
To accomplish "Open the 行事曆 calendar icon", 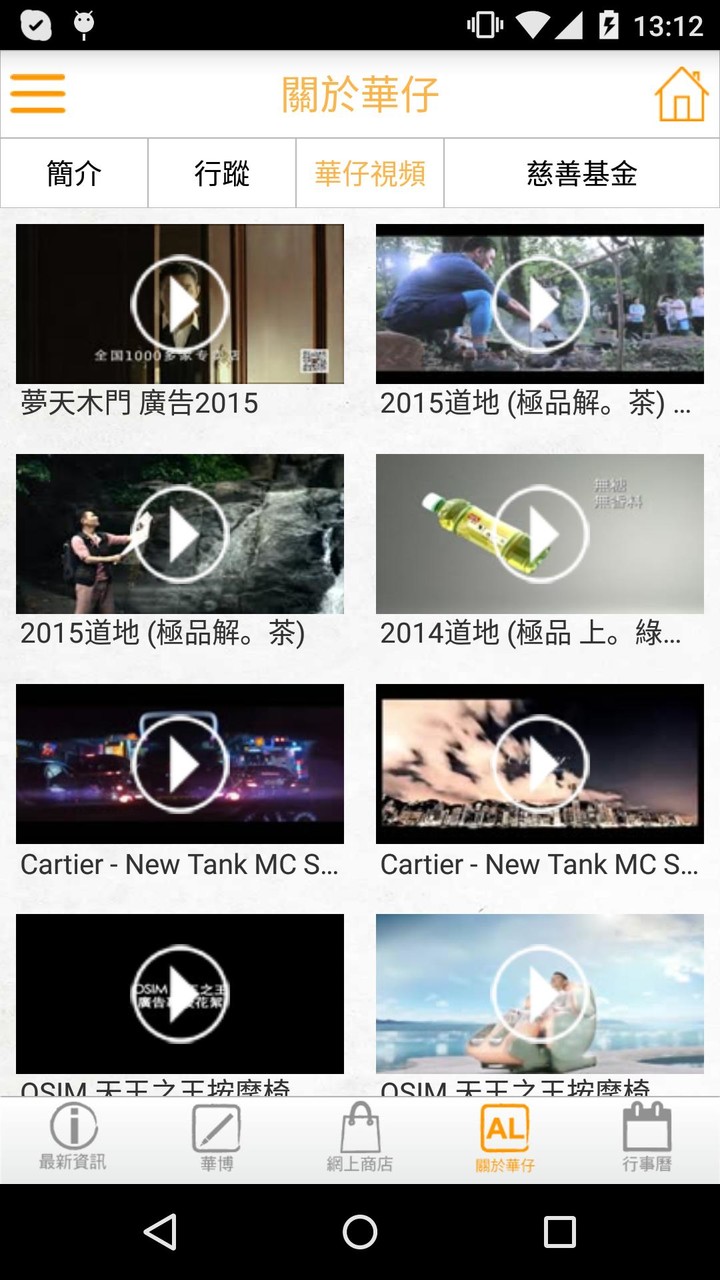I will 648,1140.
